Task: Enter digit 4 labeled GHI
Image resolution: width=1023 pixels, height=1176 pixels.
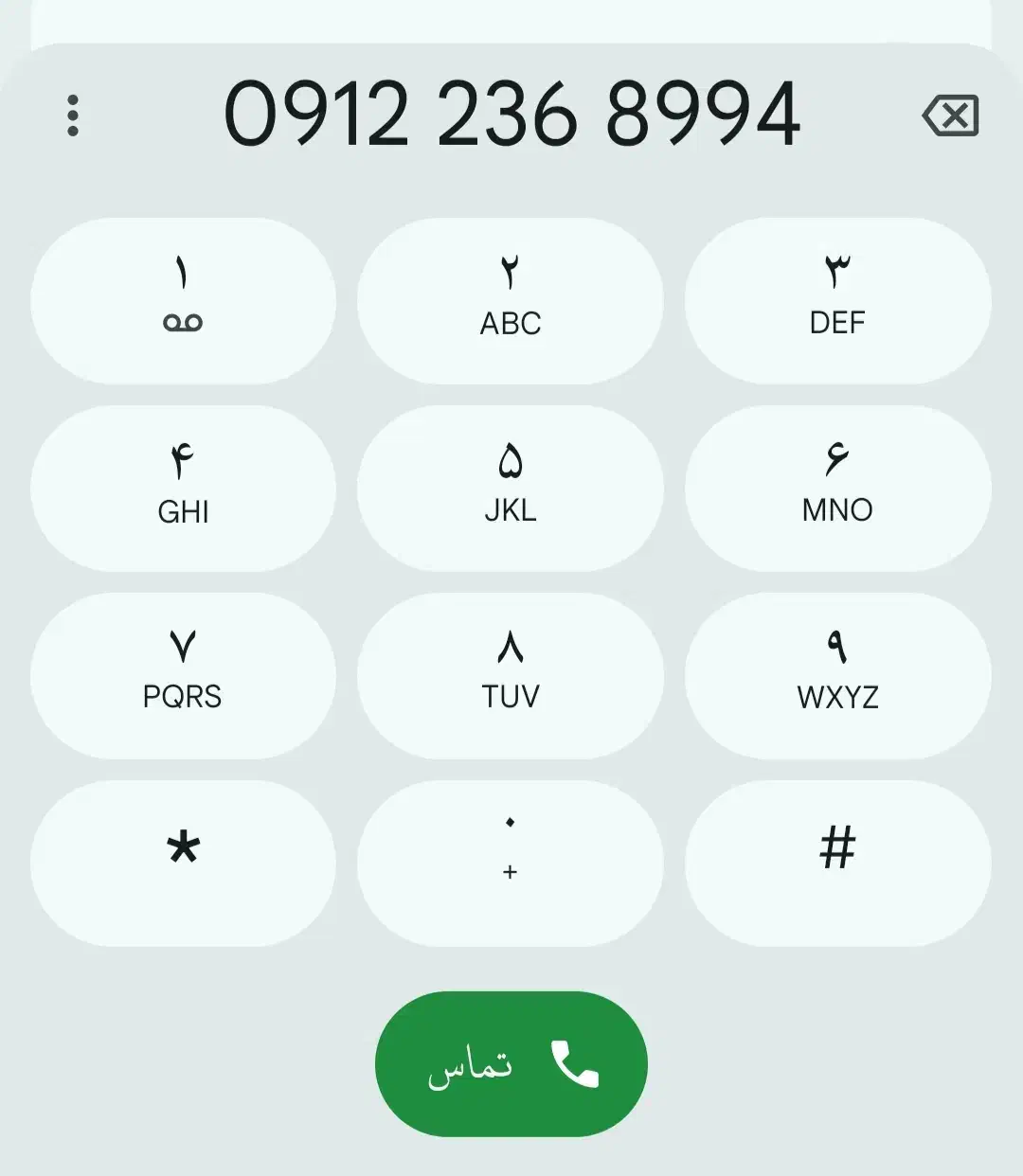Action: pyautogui.click(x=183, y=488)
